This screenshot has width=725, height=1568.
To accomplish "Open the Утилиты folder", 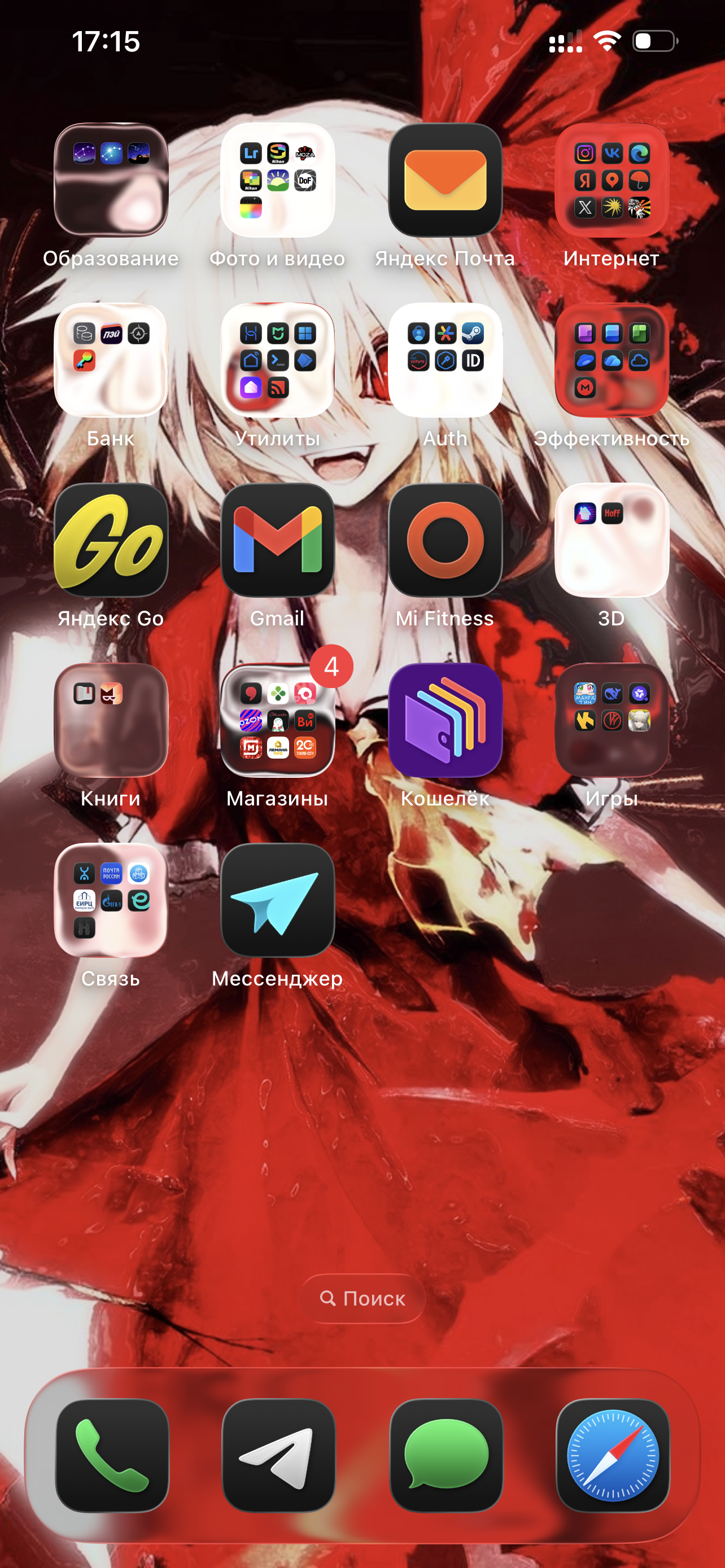I will pos(278,360).
